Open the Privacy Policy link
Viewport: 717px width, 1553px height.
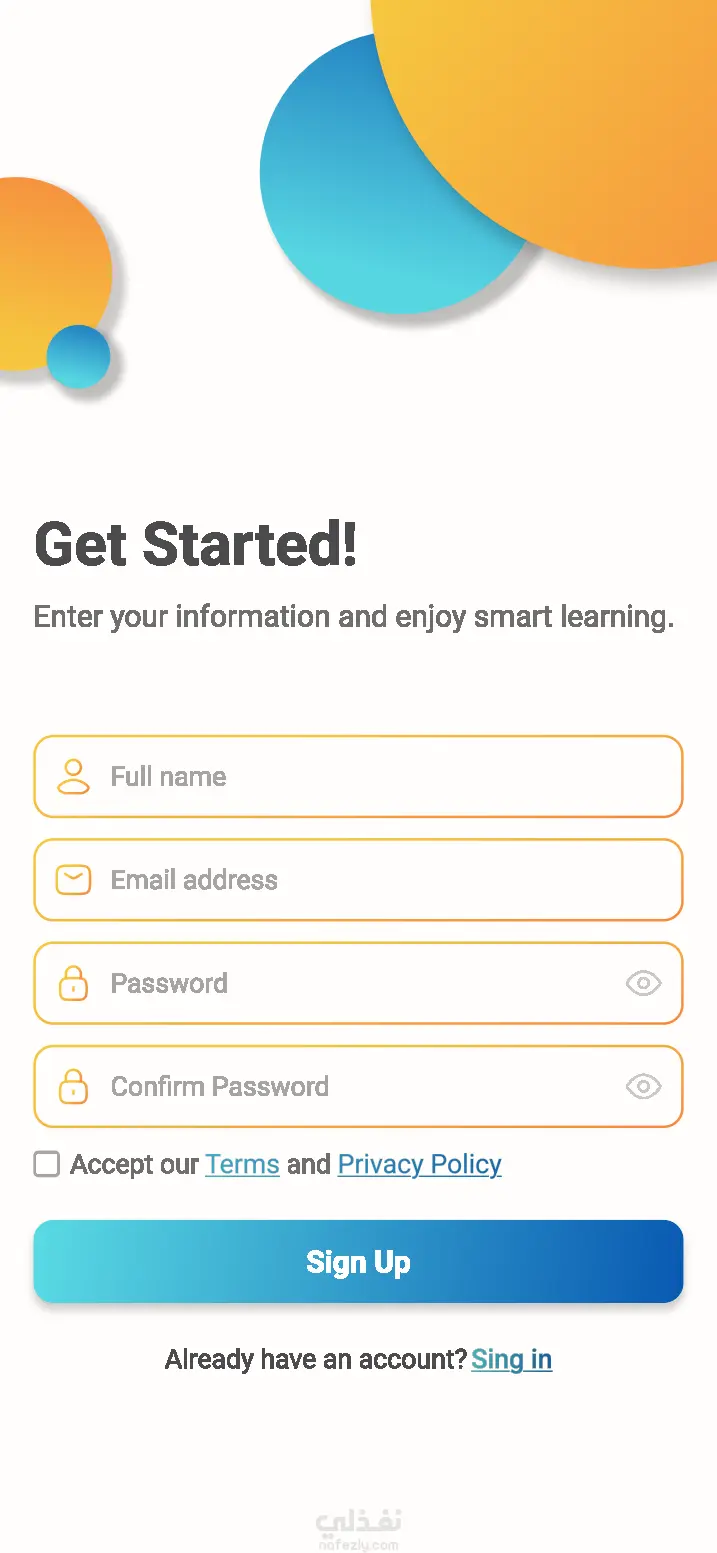pyautogui.click(x=419, y=1164)
